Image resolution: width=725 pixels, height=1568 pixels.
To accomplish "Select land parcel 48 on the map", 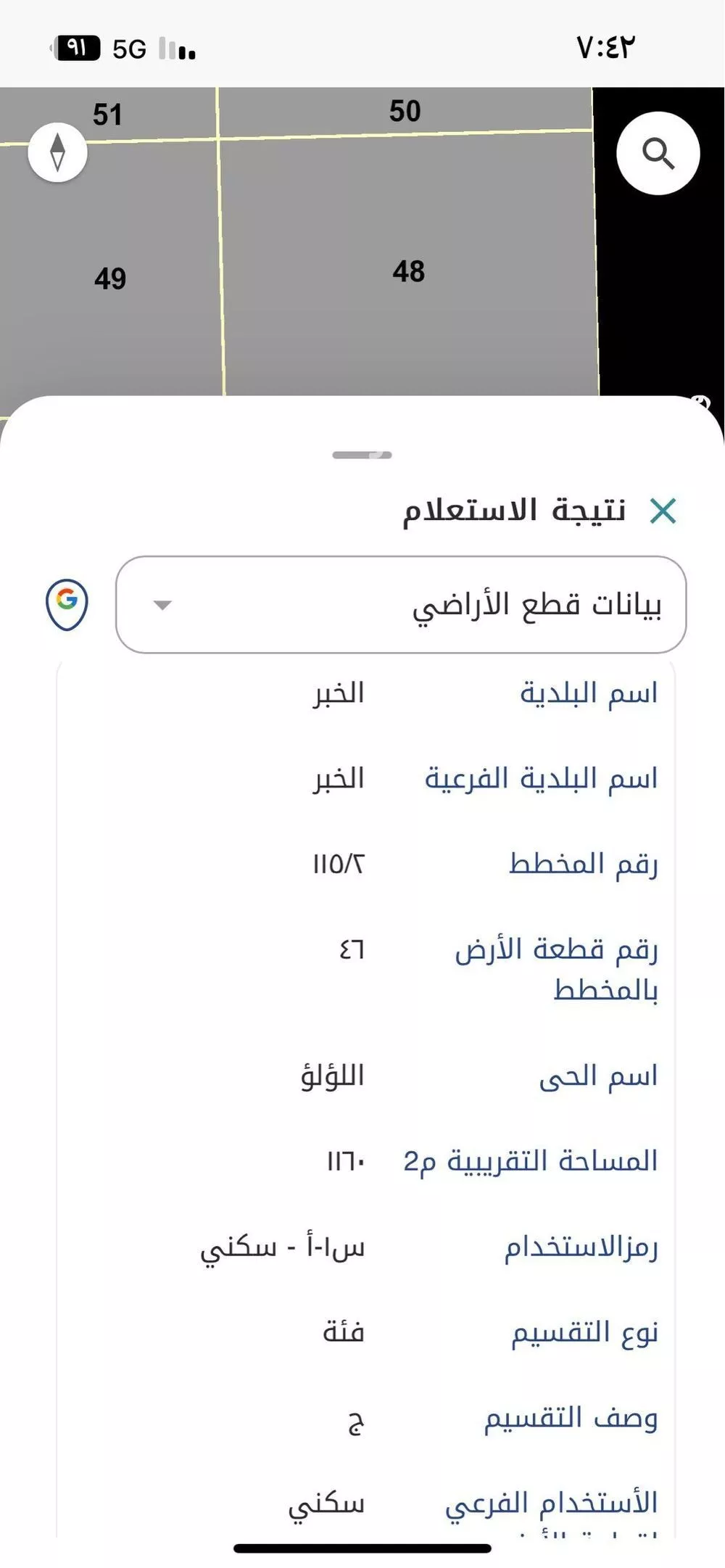I will (408, 272).
